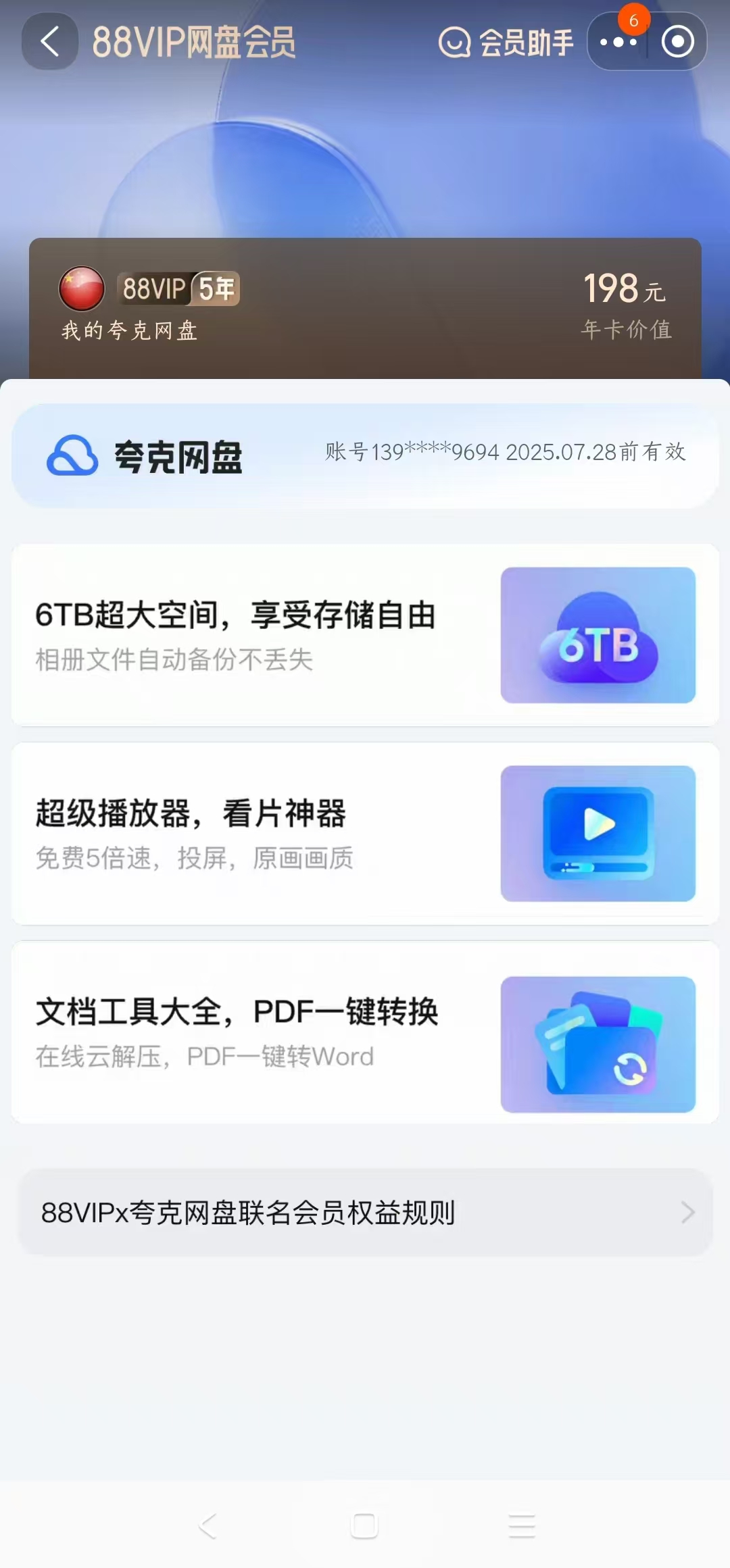Tap the 6TB cloud storage illustration

coord(598,636)
